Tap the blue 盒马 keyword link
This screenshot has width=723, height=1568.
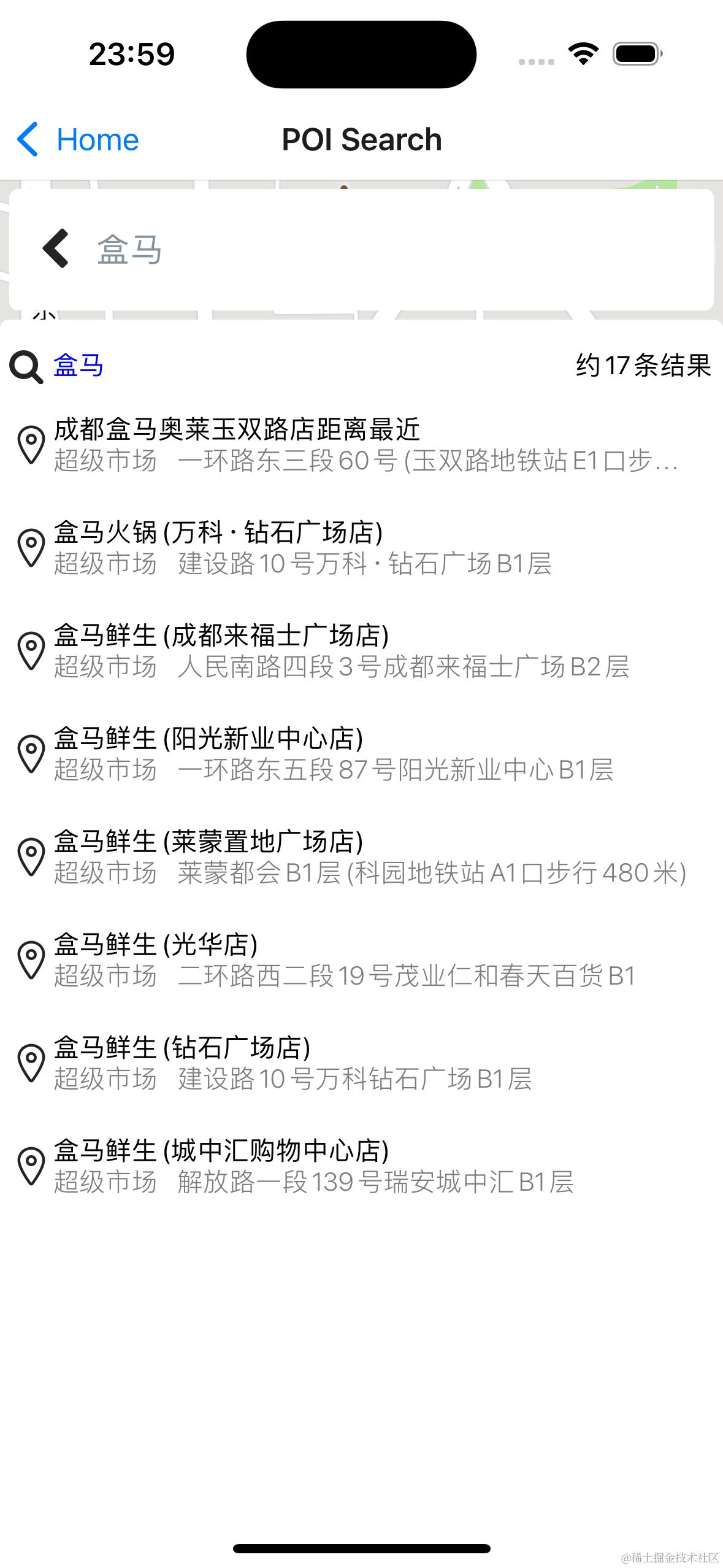click(x=78, y=366)
